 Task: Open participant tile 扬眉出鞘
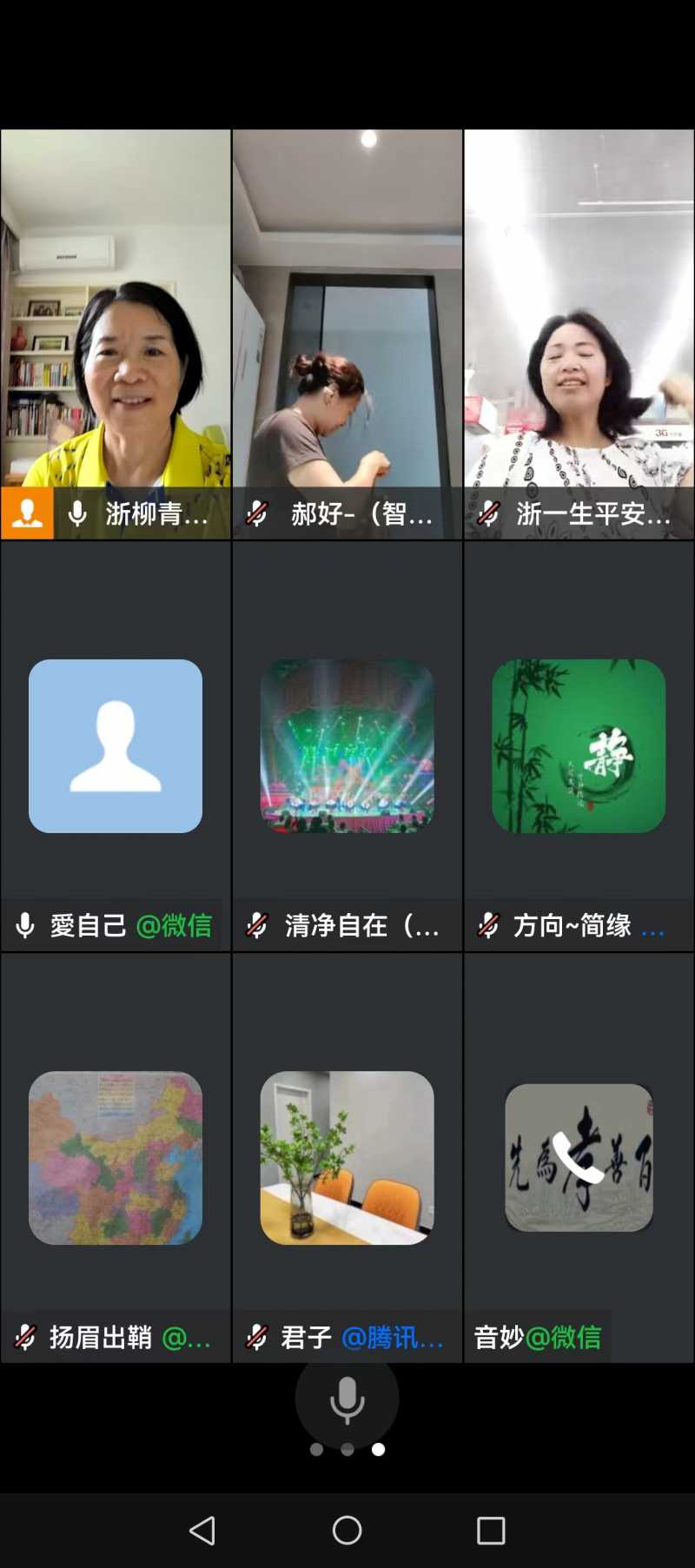[x=116, y=1158]
